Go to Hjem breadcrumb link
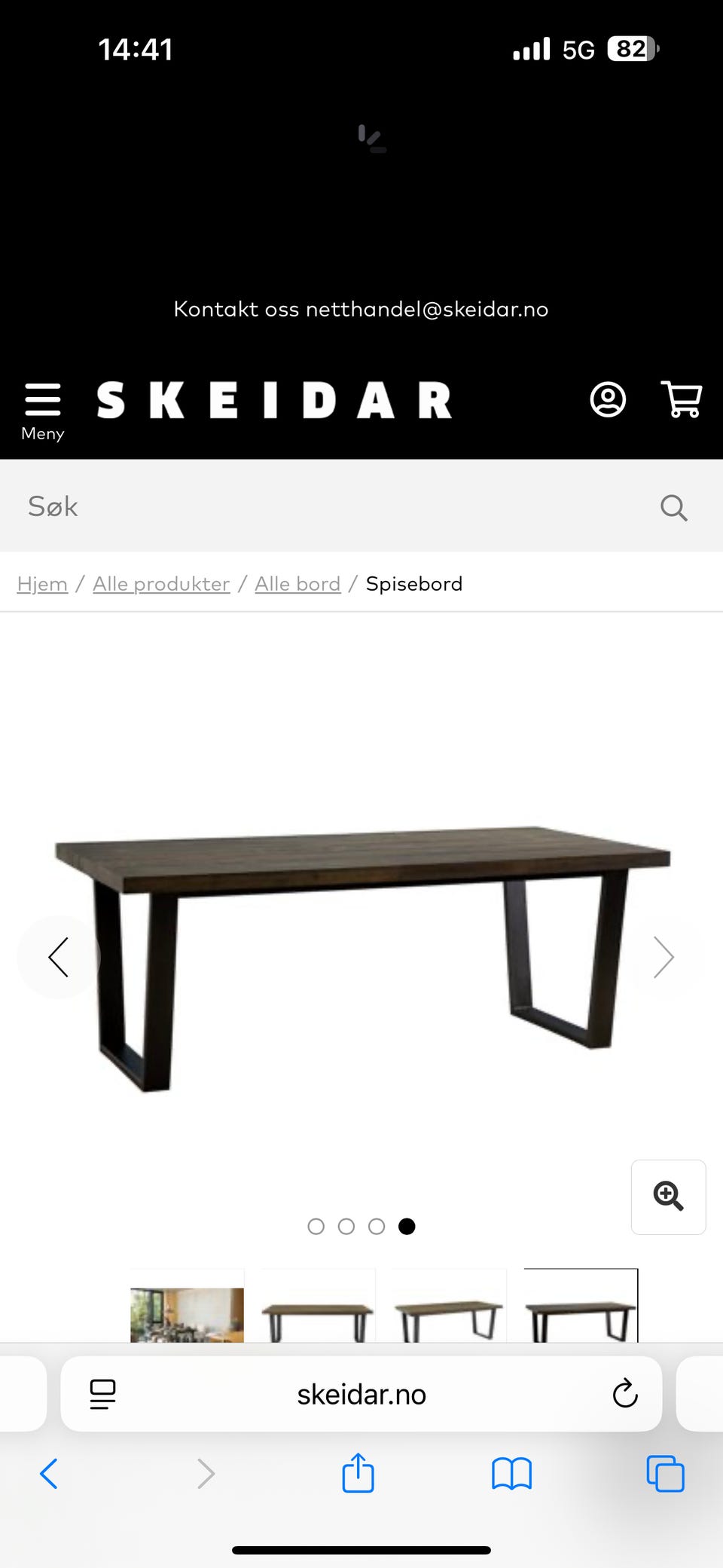 pos(42,584)
